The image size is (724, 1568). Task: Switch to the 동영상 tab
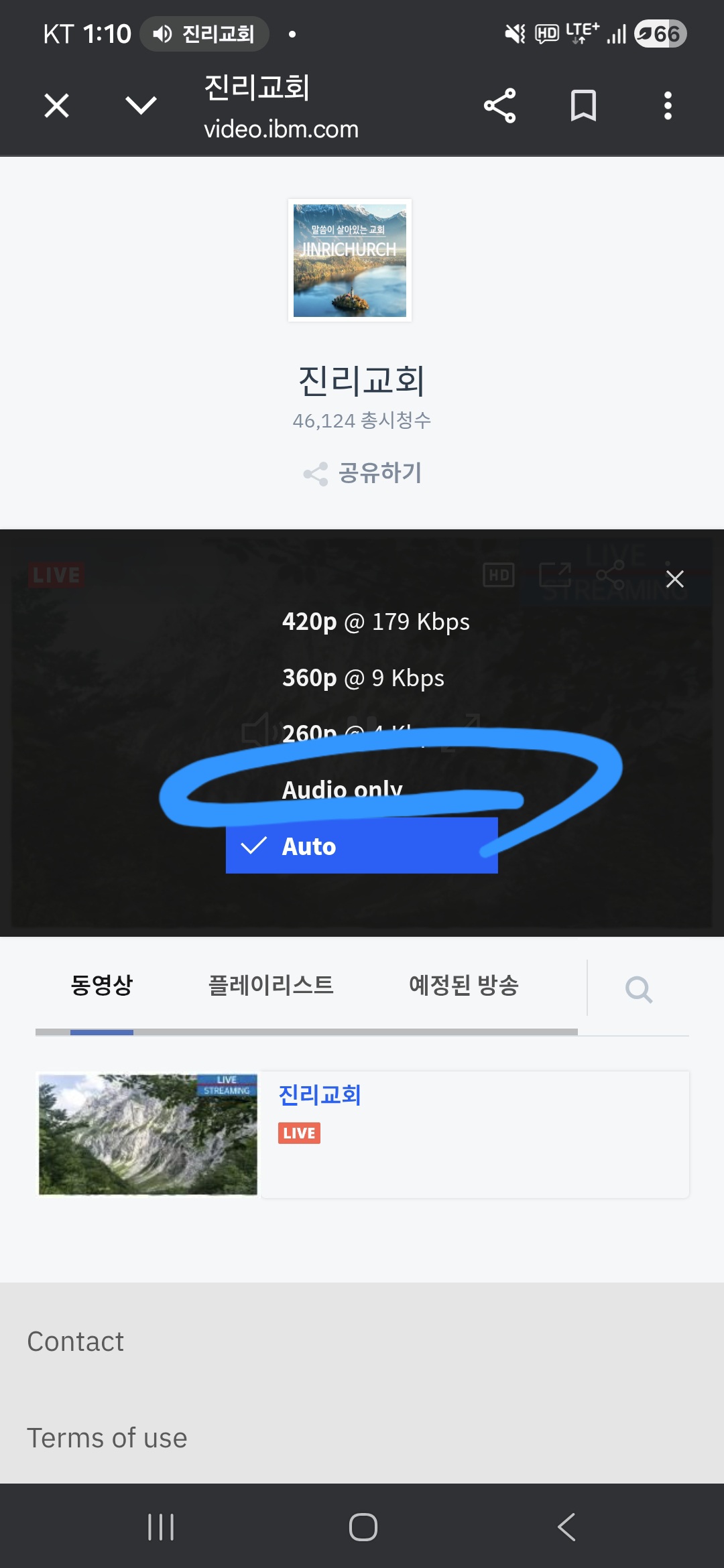pyautogui.click(x=102, y=985)
